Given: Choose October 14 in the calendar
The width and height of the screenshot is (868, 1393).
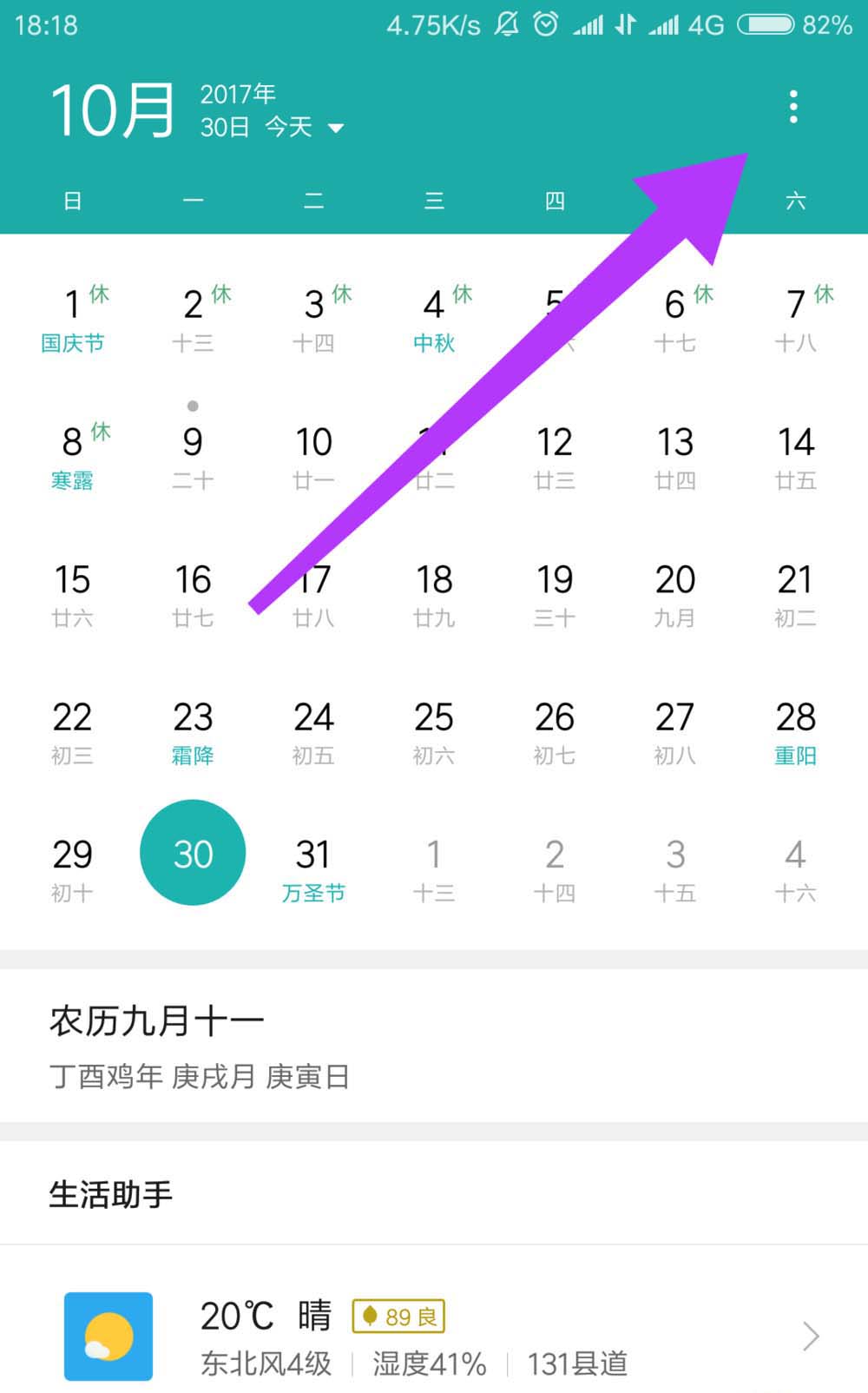Looking at the screenshot, I should point(795,456).
